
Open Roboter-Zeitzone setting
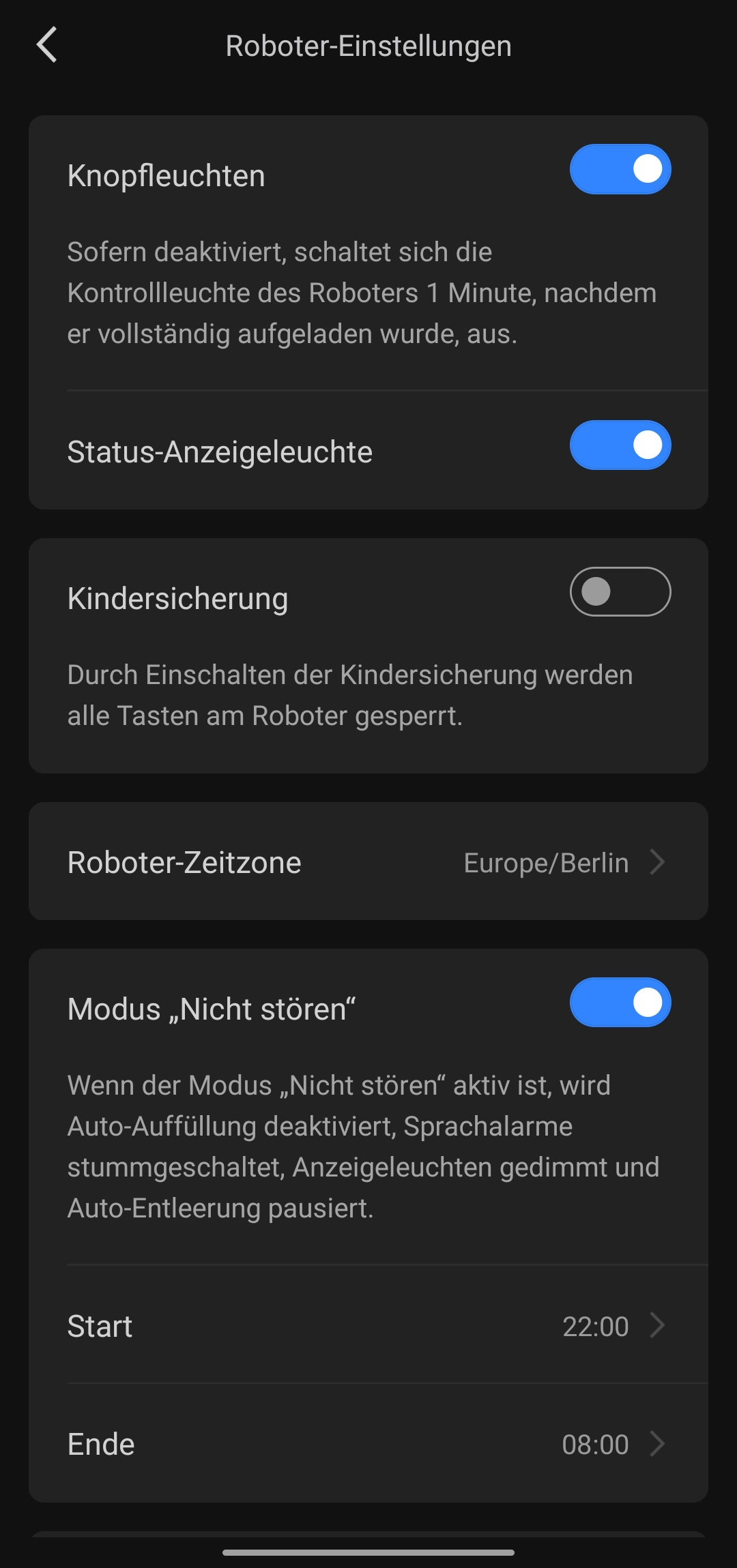click(369, 862)
